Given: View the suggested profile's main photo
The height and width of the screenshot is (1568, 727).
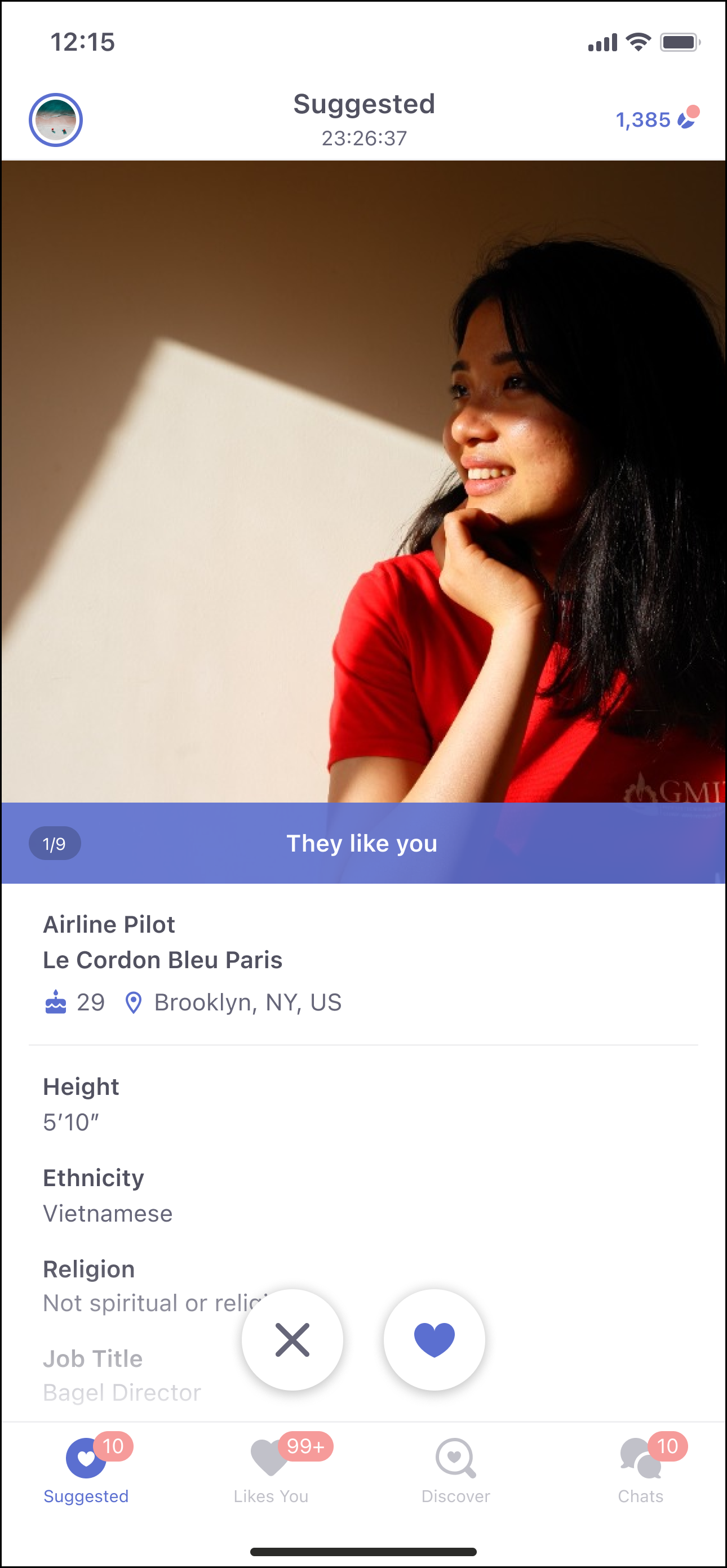Looking at the screenshot, I should [363, 481].
